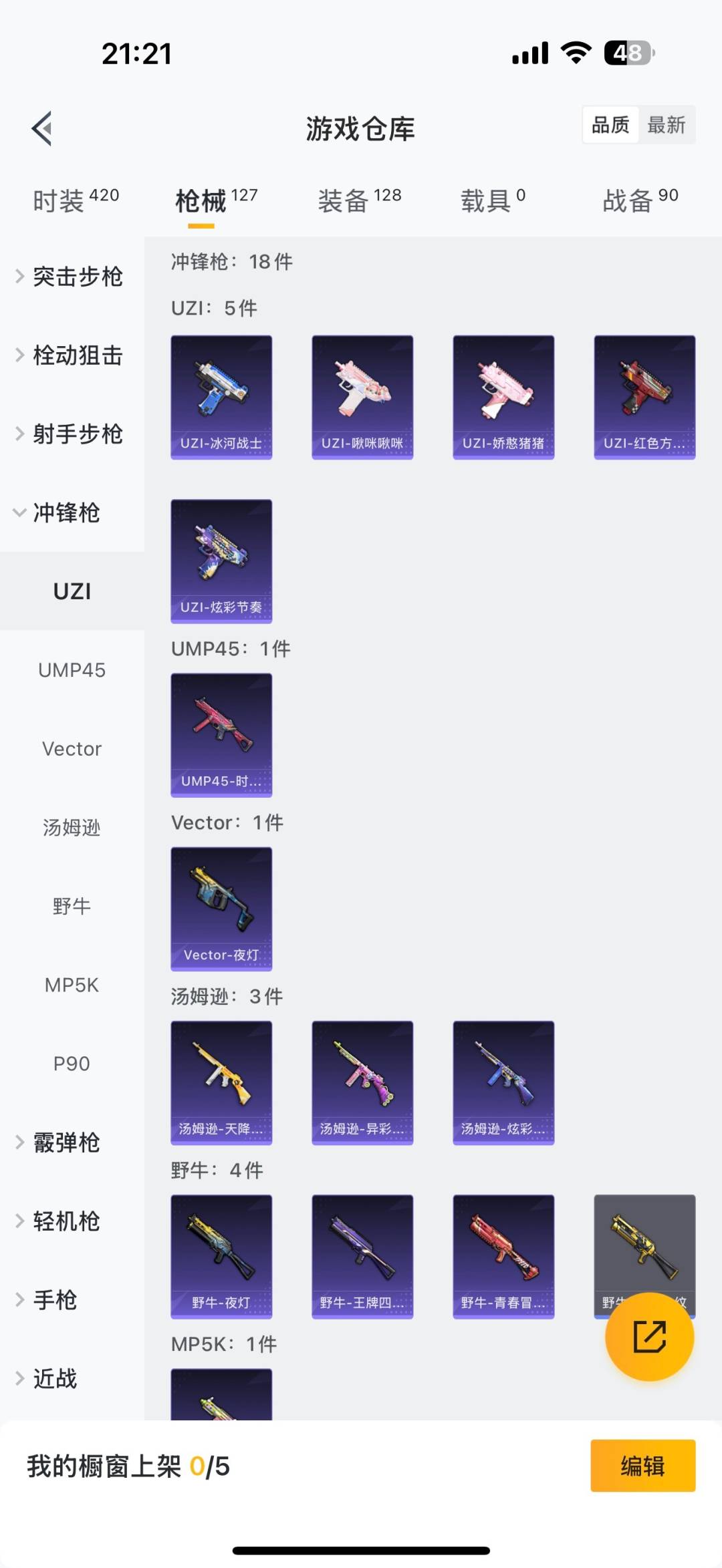Tap the yellow floating share button
This screenshot has height=1568, width=722.
pos(649,1336)
